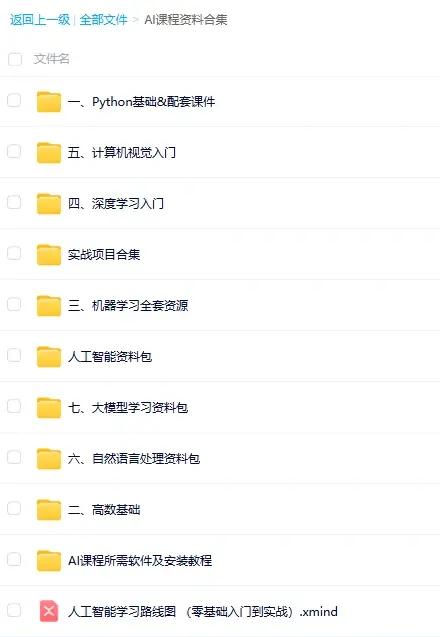Open AI课程所需软件及安装教程 folder
The height and width of the screenshot is (637, 440).
point(140,561)
